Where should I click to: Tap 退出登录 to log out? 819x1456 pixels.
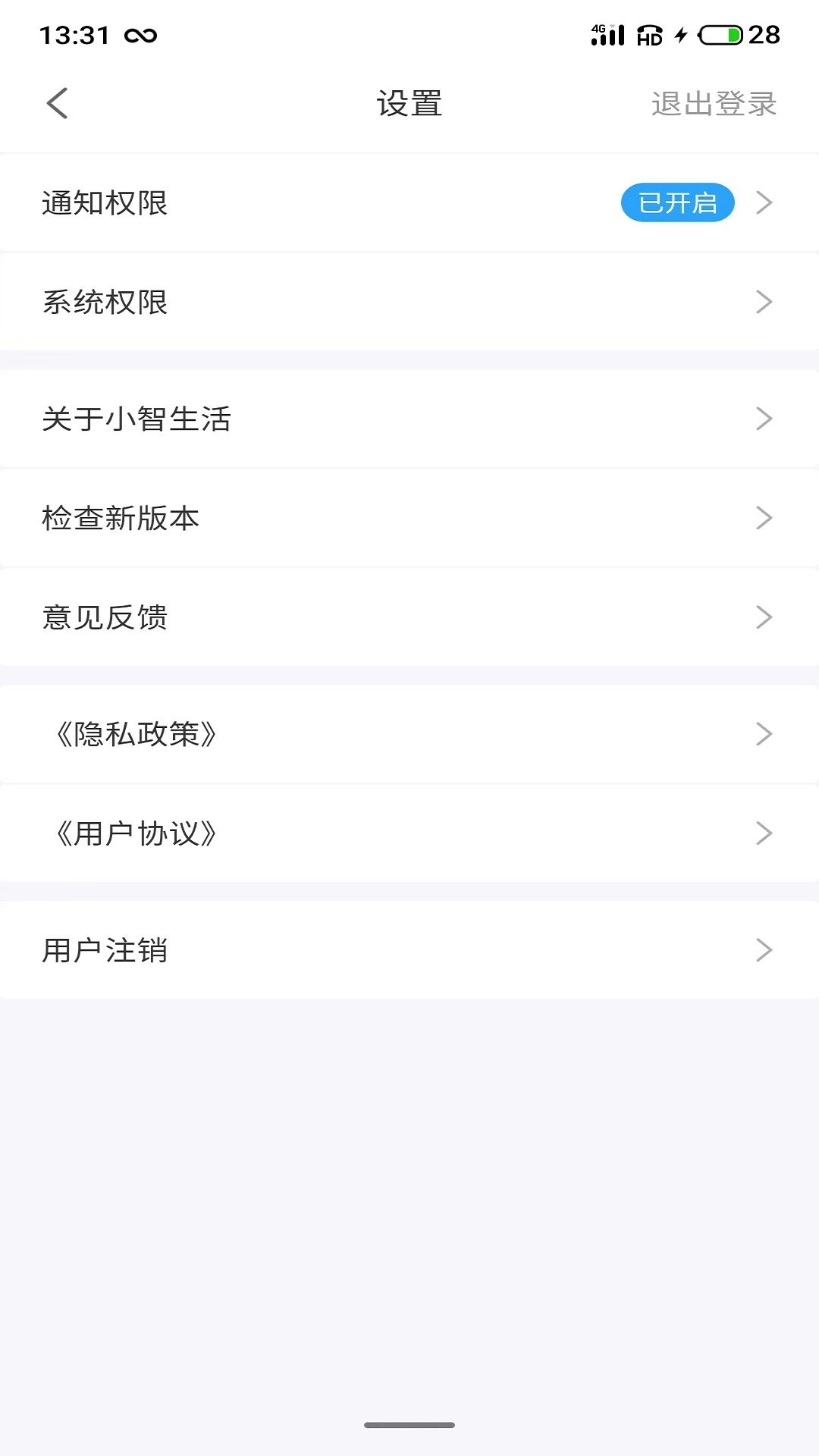tap(712, 105)
